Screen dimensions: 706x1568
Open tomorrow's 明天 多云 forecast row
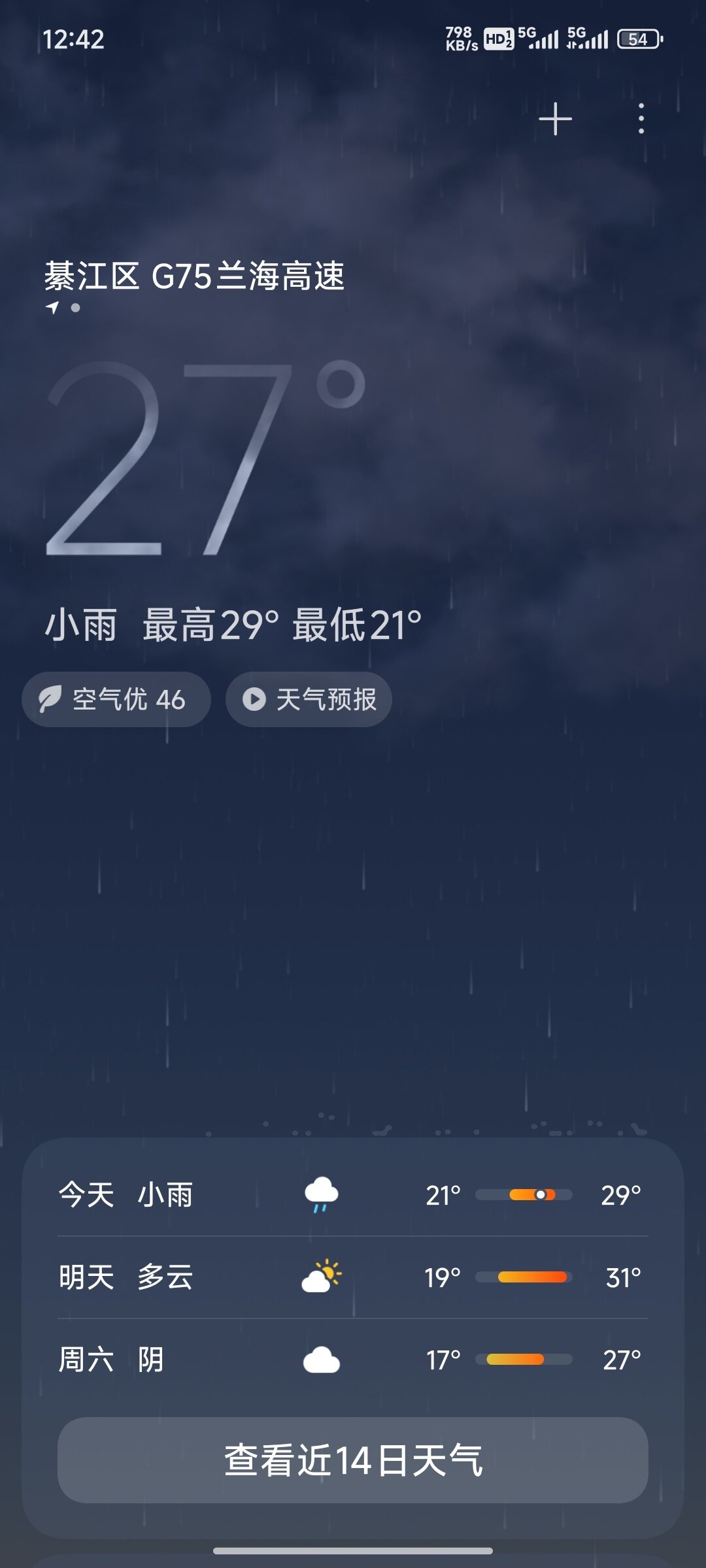pos(353,1277)
